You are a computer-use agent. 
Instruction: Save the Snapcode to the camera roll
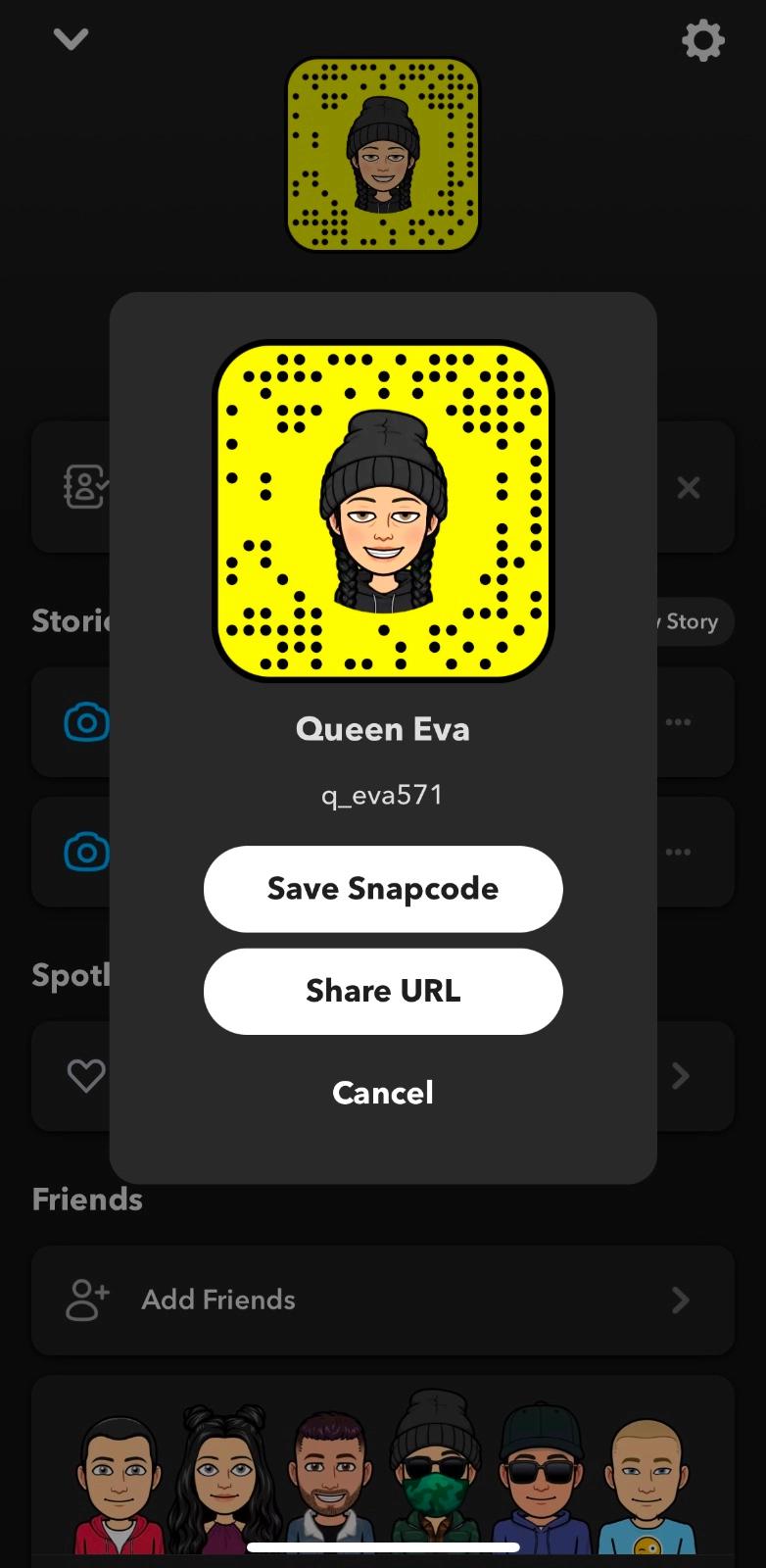tap(383, 888)
